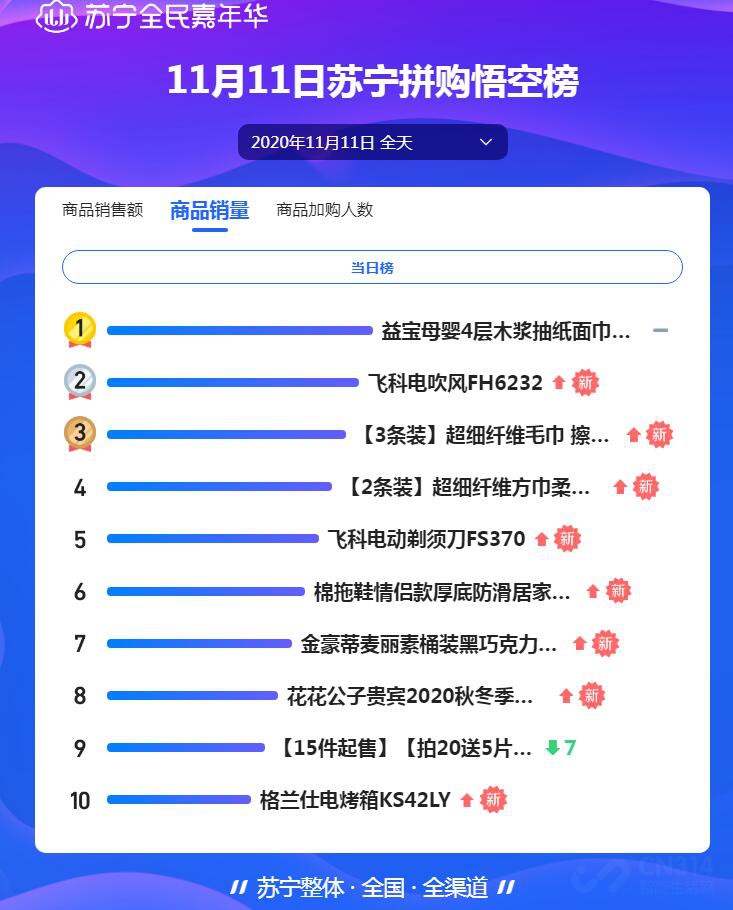
Task: Open 金豪蒂麦丽素桶装黑巧克力 ranking item
Action: (x=429, y=644)
